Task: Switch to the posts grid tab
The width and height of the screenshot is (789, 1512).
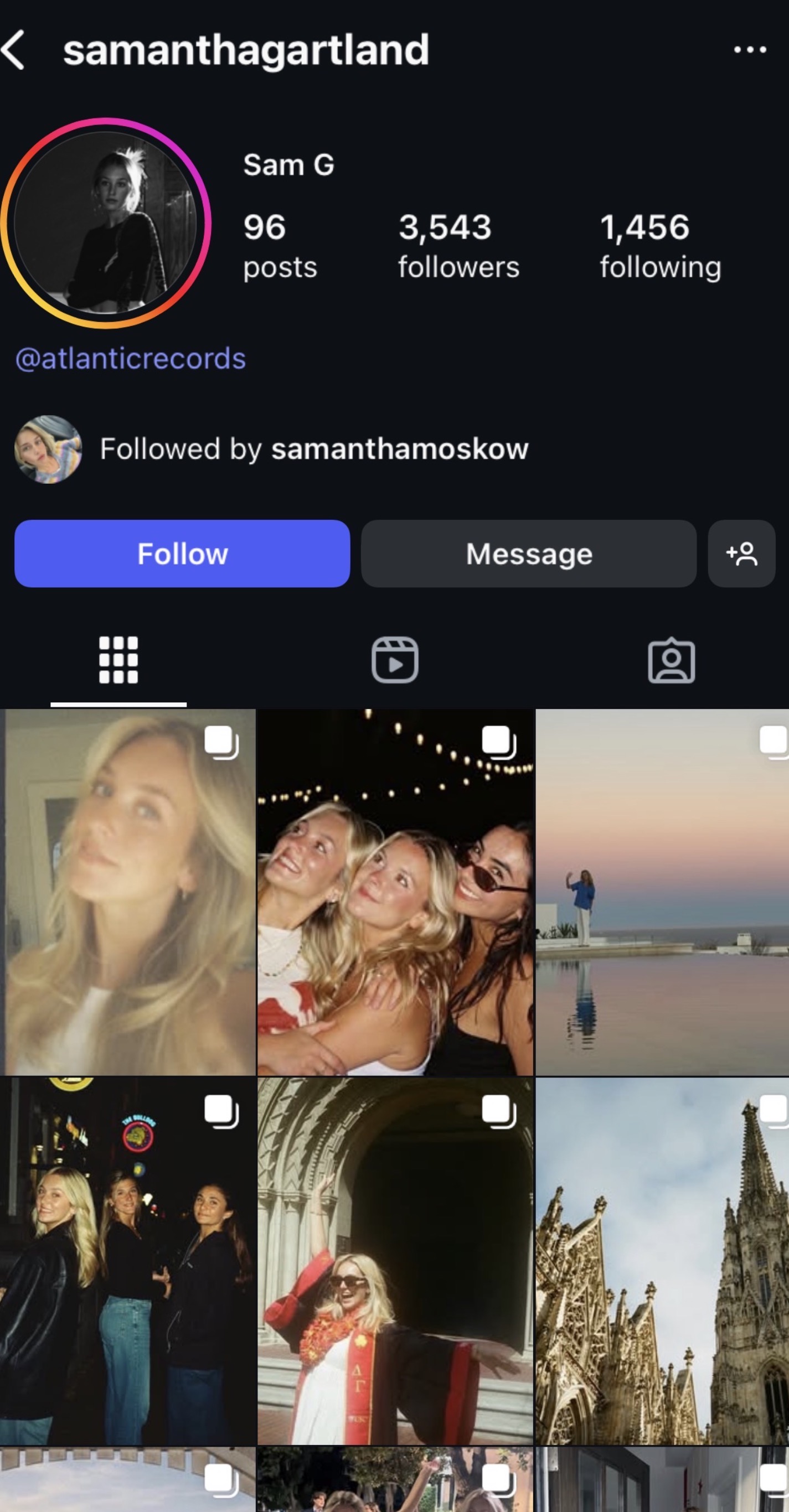Action: [x=118, y=660]
